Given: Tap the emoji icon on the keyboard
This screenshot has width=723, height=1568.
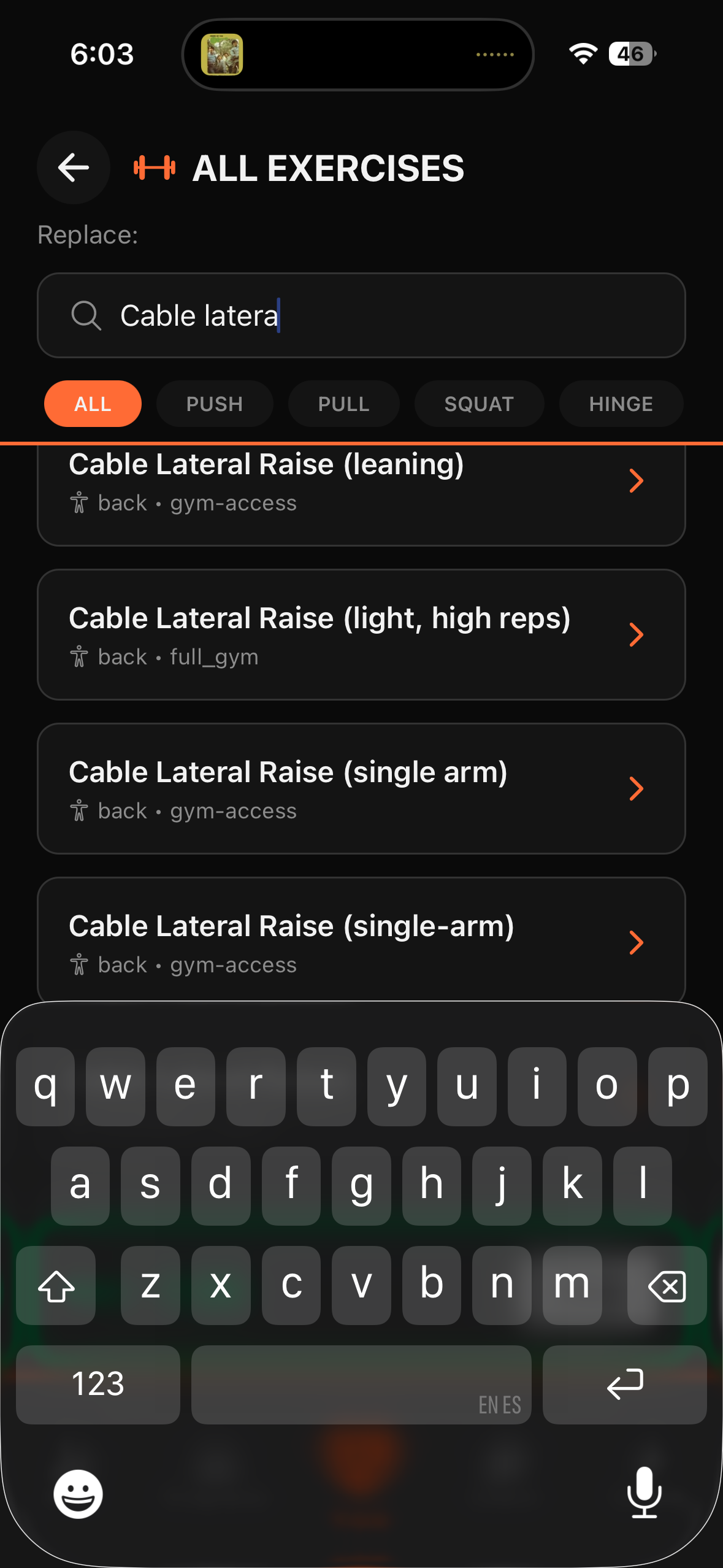Looking at the screenshot, I should pyautogui.click(x=77, y=1494).
